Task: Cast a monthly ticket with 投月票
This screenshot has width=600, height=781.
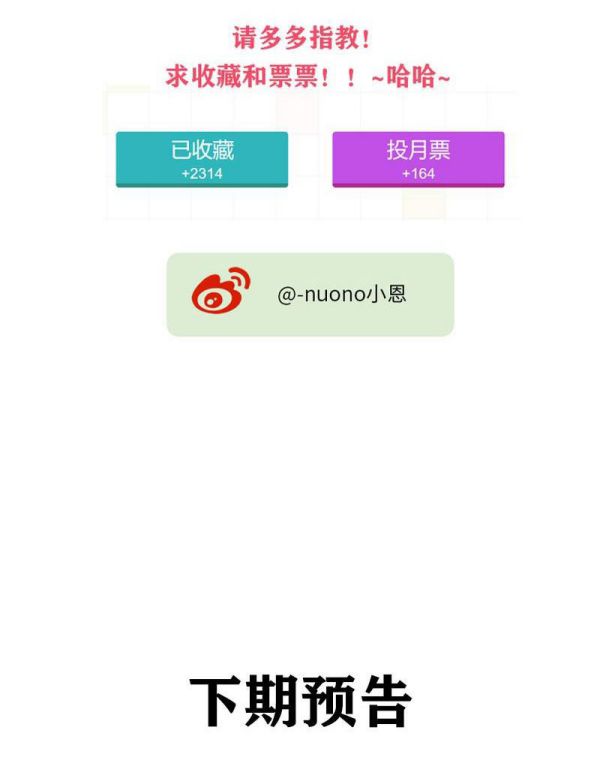Action: click(418, 159)
